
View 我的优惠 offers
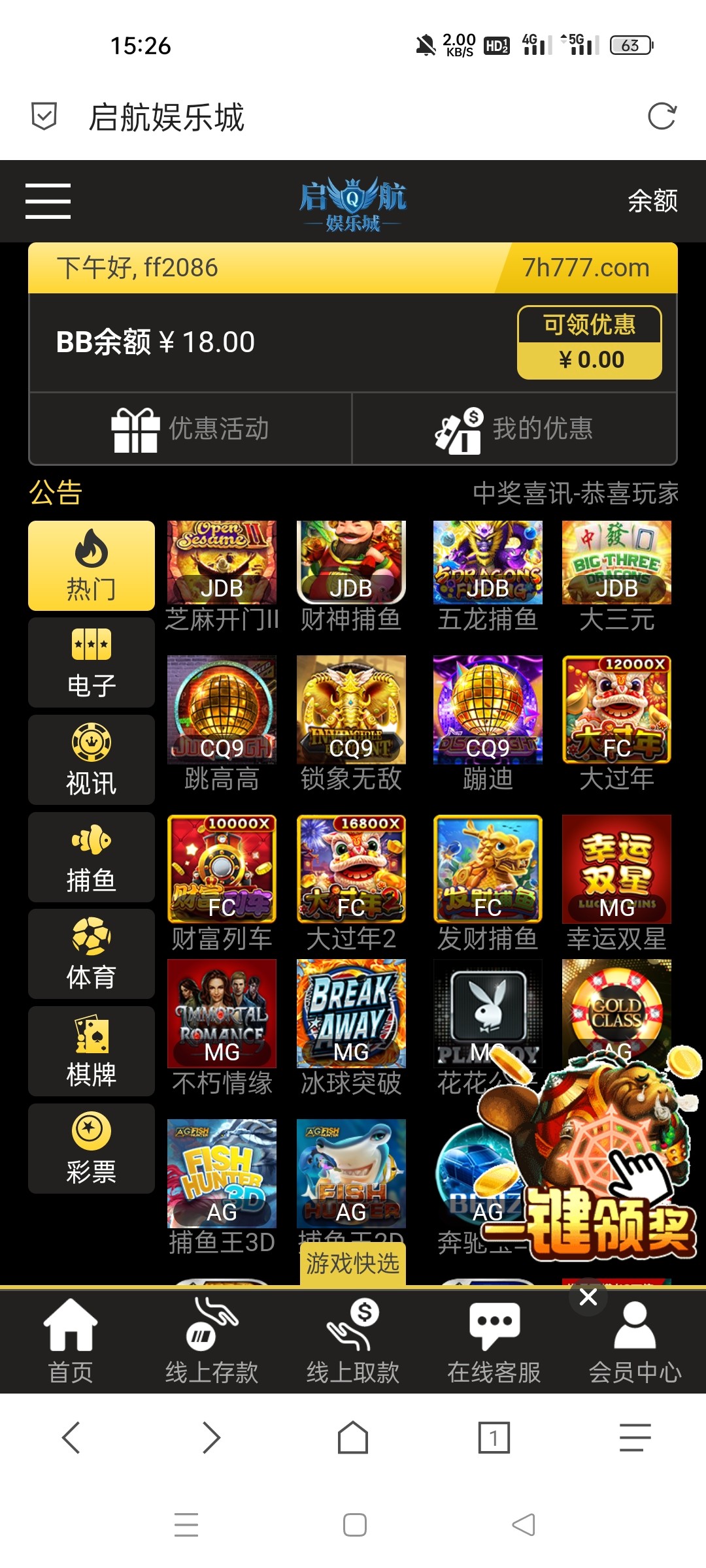(x=514, y=429)
